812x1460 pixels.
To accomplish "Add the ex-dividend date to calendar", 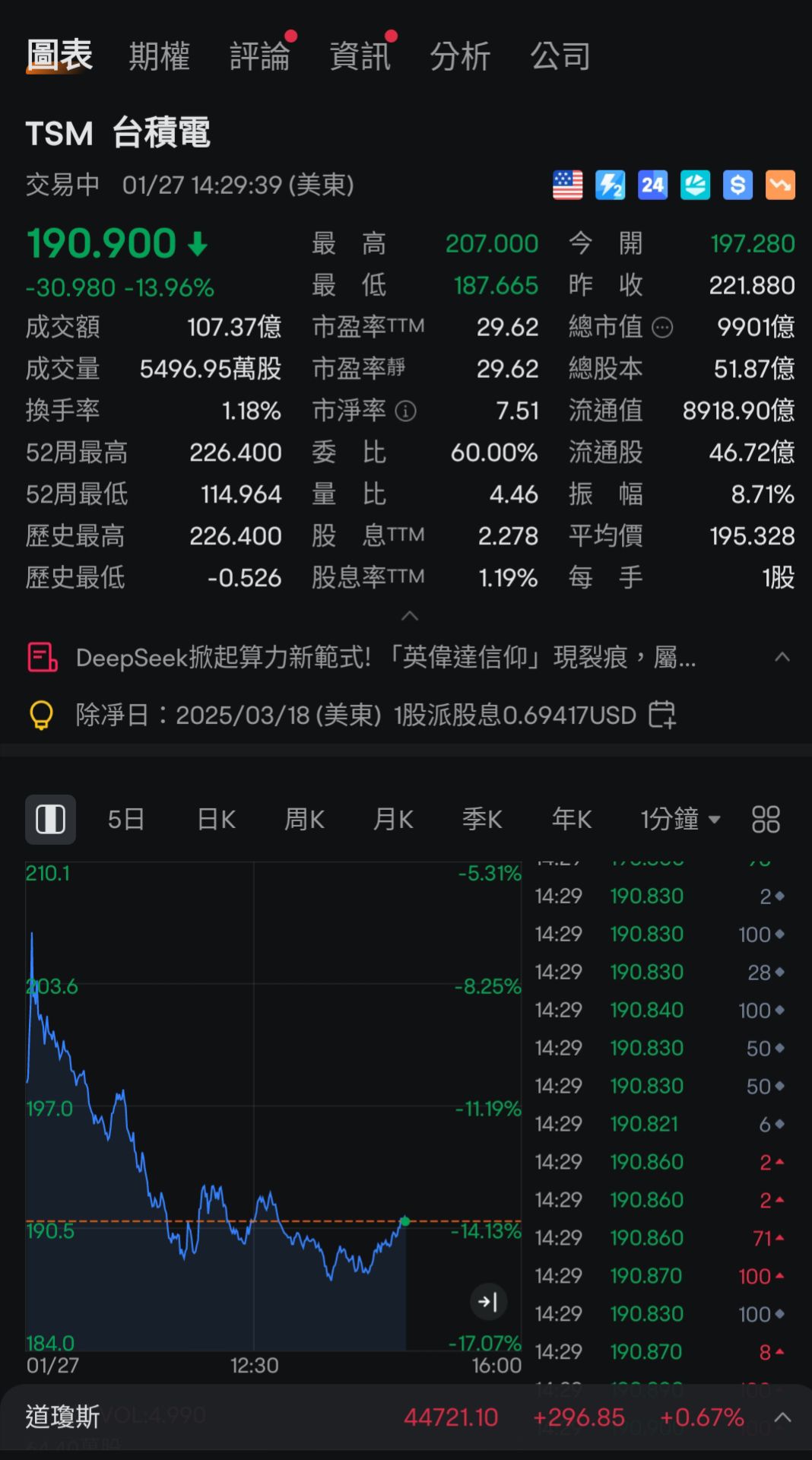I will (x=661, y=715).
